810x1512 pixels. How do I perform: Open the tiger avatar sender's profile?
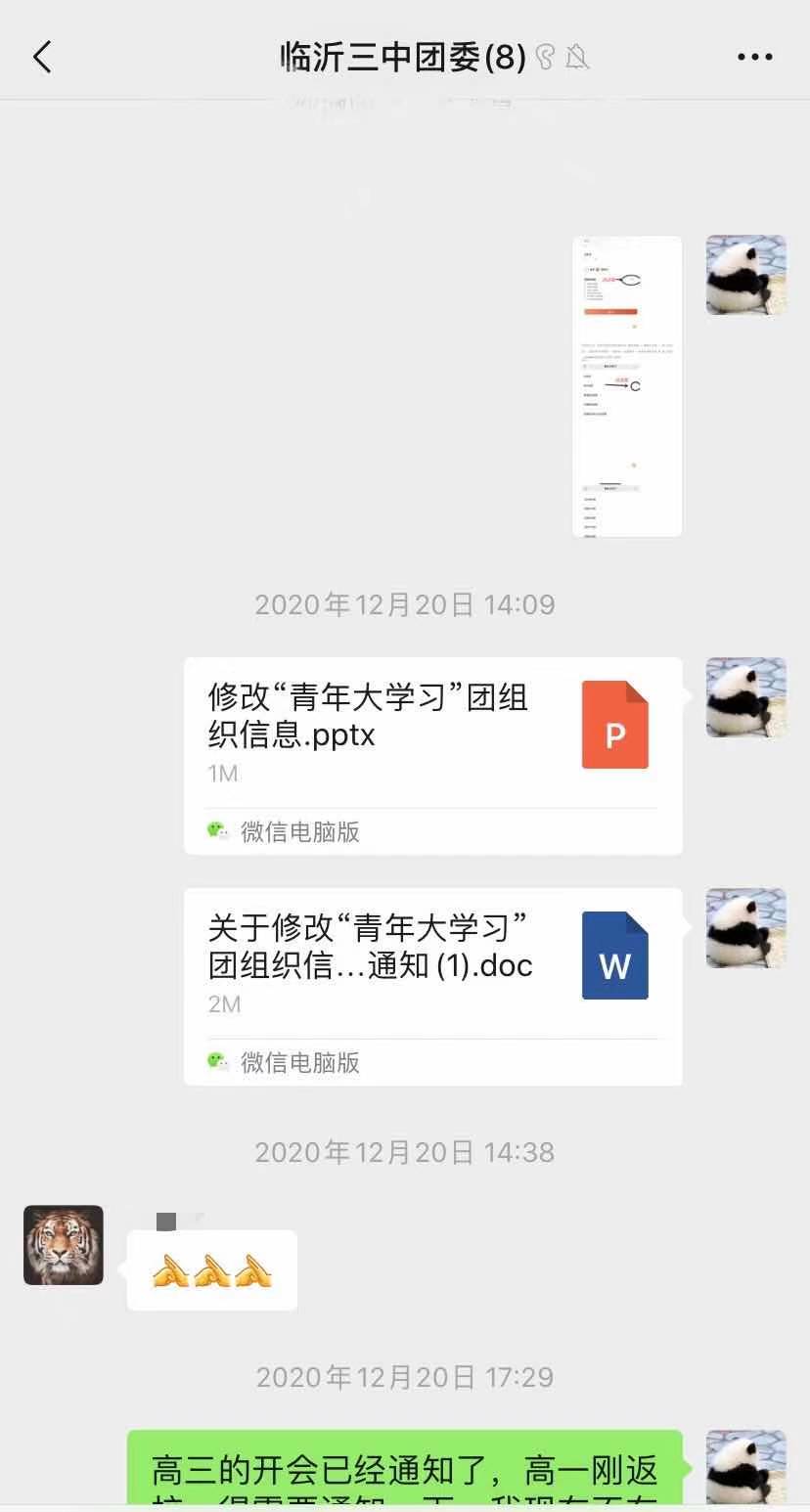[x=64, y=1244]
